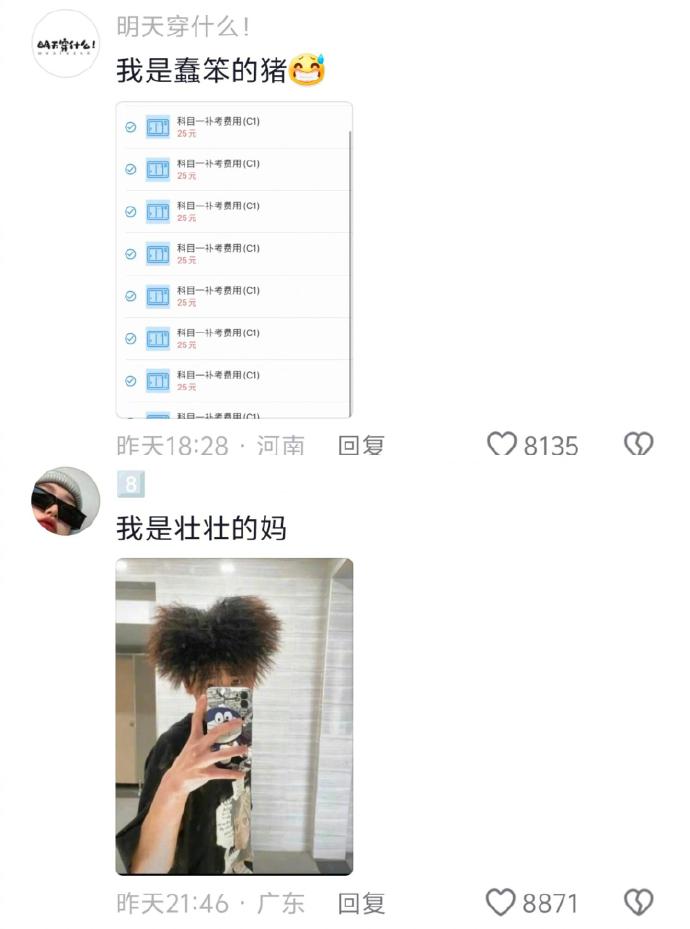Like the 我是蠢笨的猪 comment
This screenshot has height=929, width=690.
[x=502, y=445]
